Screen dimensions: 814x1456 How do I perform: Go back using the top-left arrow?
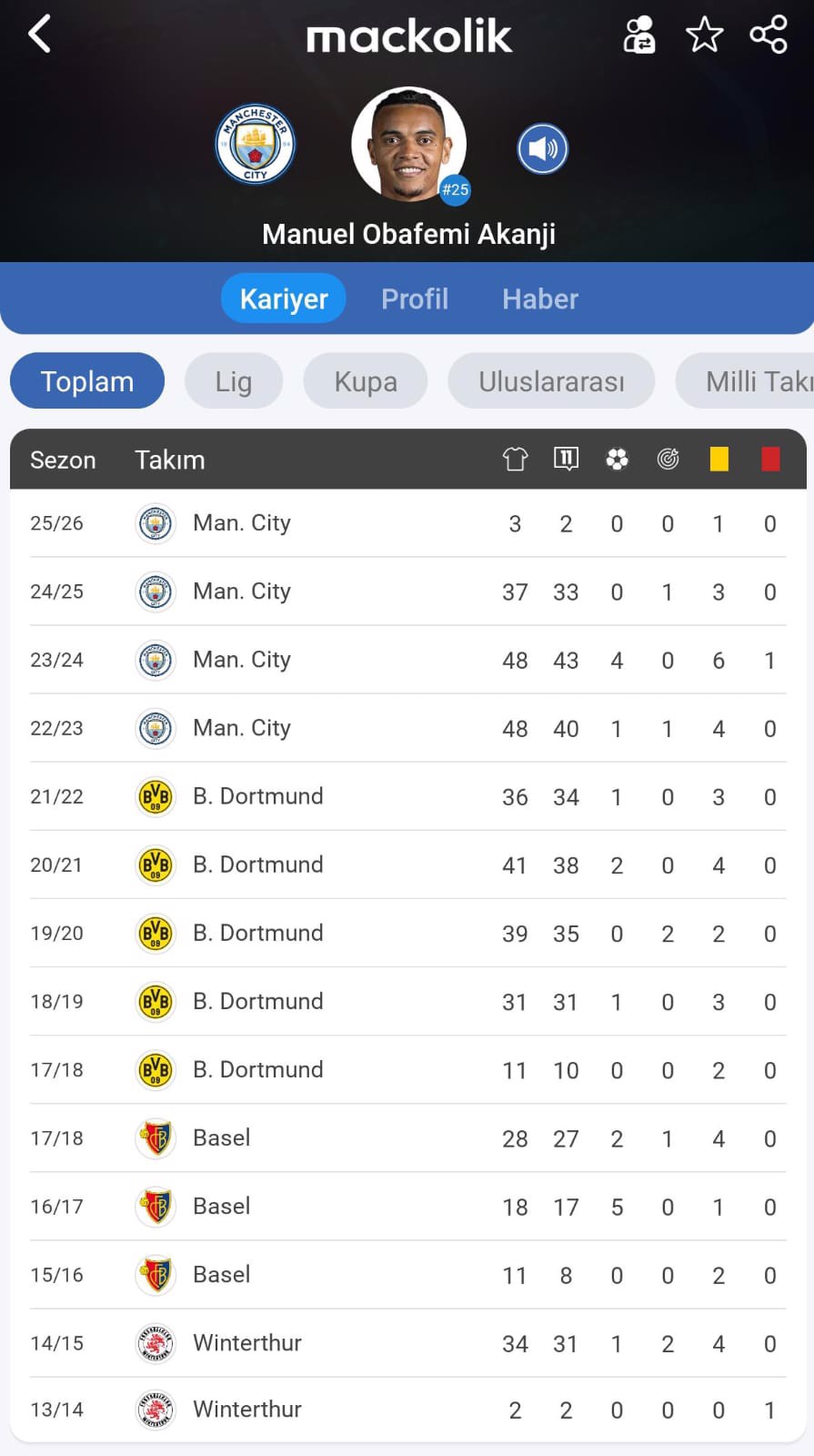pos(39,35)
